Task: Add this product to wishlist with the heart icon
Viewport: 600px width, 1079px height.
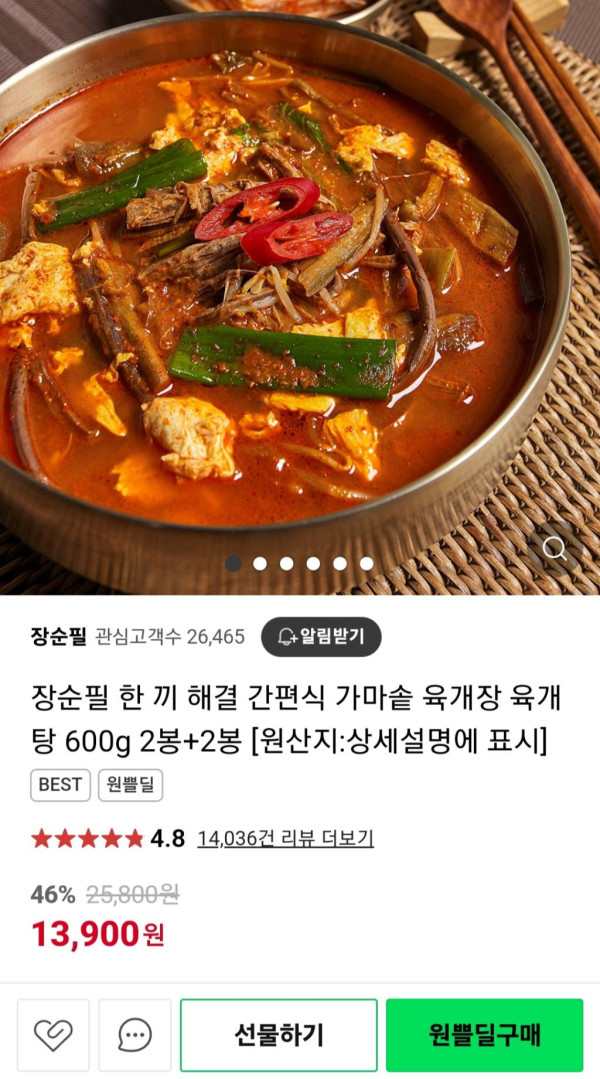Action: click(53, 1035)
